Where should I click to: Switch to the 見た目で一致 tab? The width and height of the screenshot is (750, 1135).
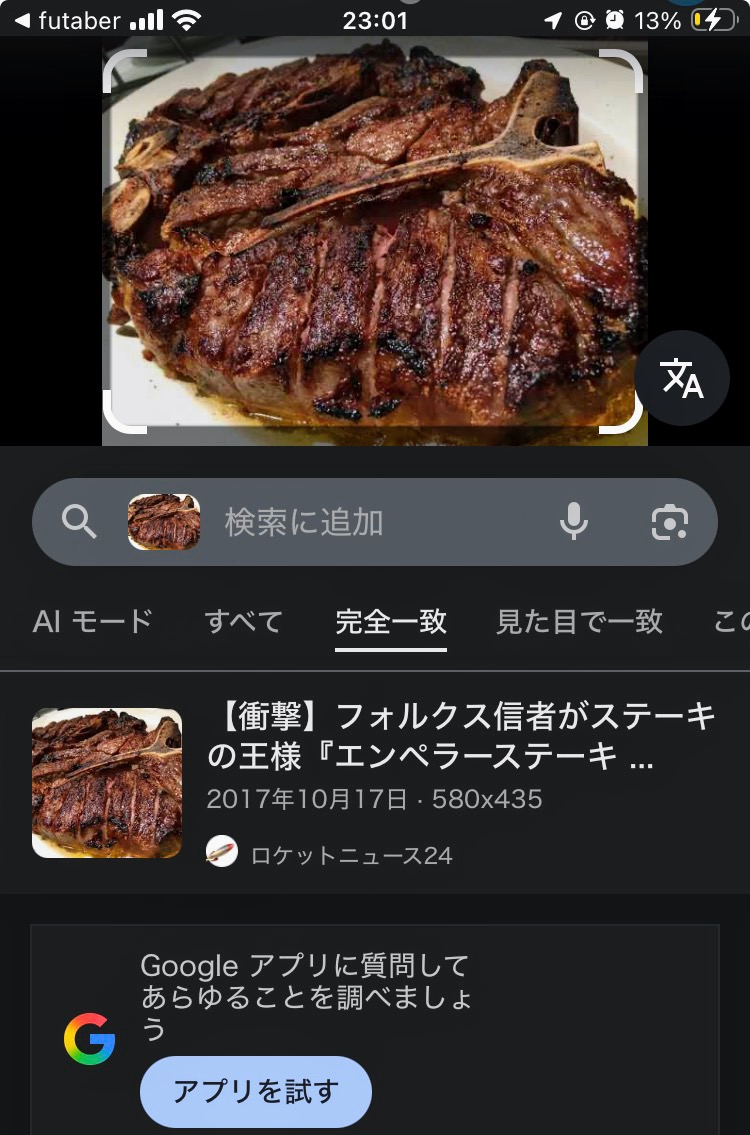pyautogui.click(x=579, y=621)
